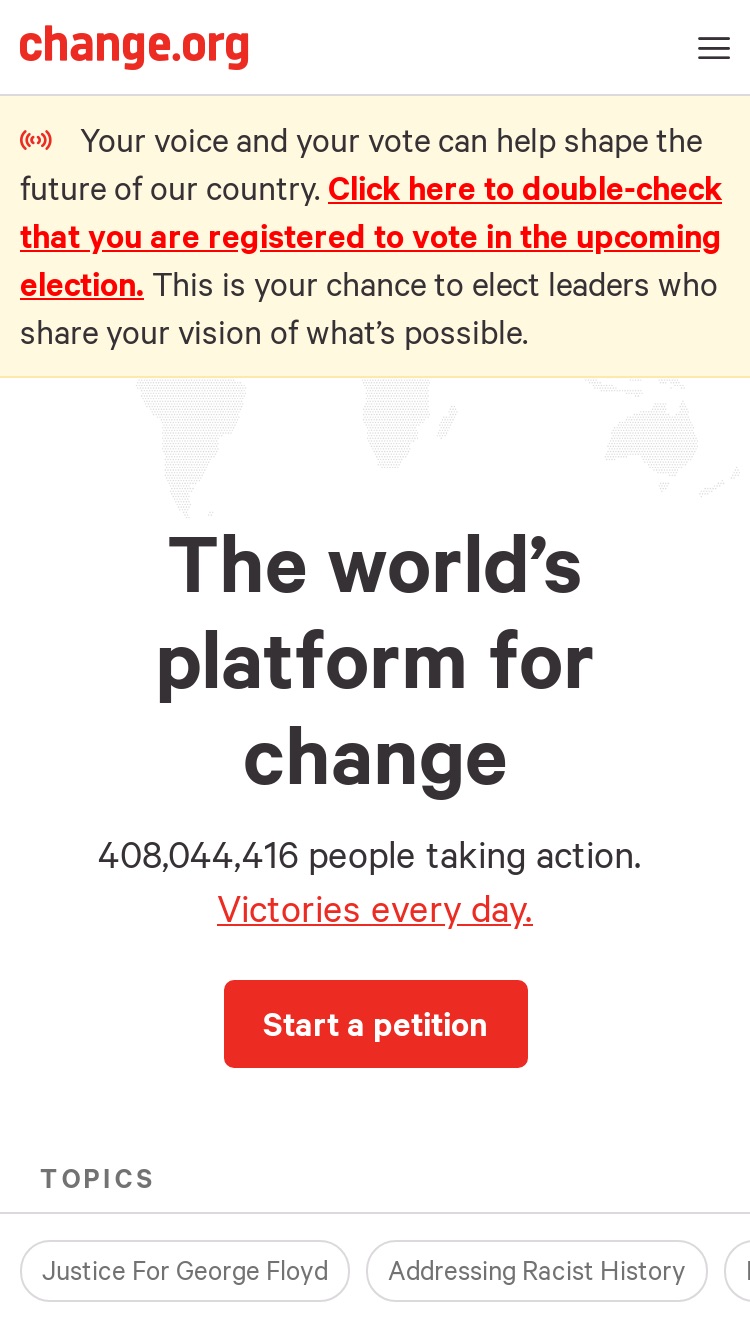This screenshot has height=1334, width=750.
Task: Select the Justice For George Floyd topic
Action: tap(185, 1271)
